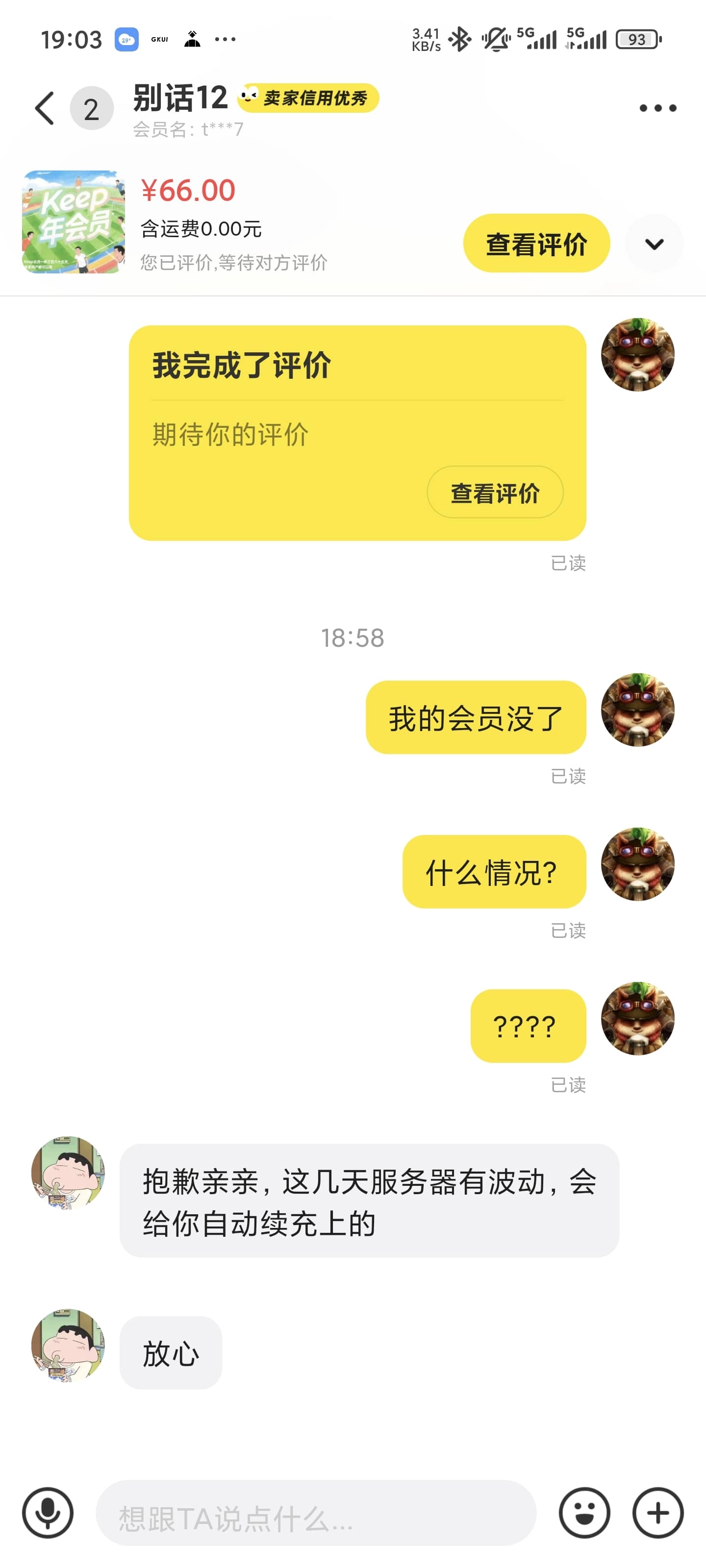706x1568 pixels.
Task: Open the emoji picker
Action: [x=583, y=1512]
